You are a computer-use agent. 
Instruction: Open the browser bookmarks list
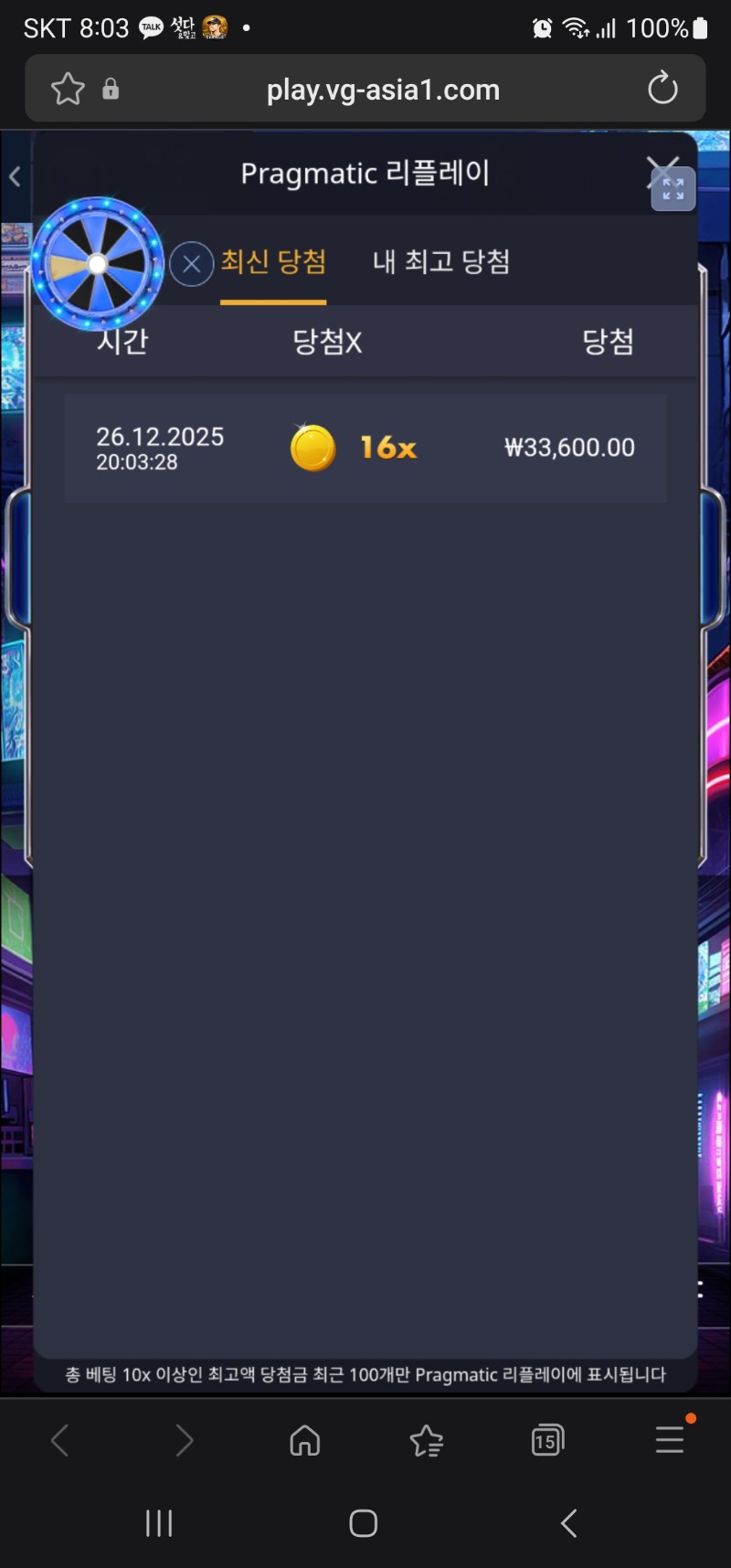click(x=427, y=1441)
